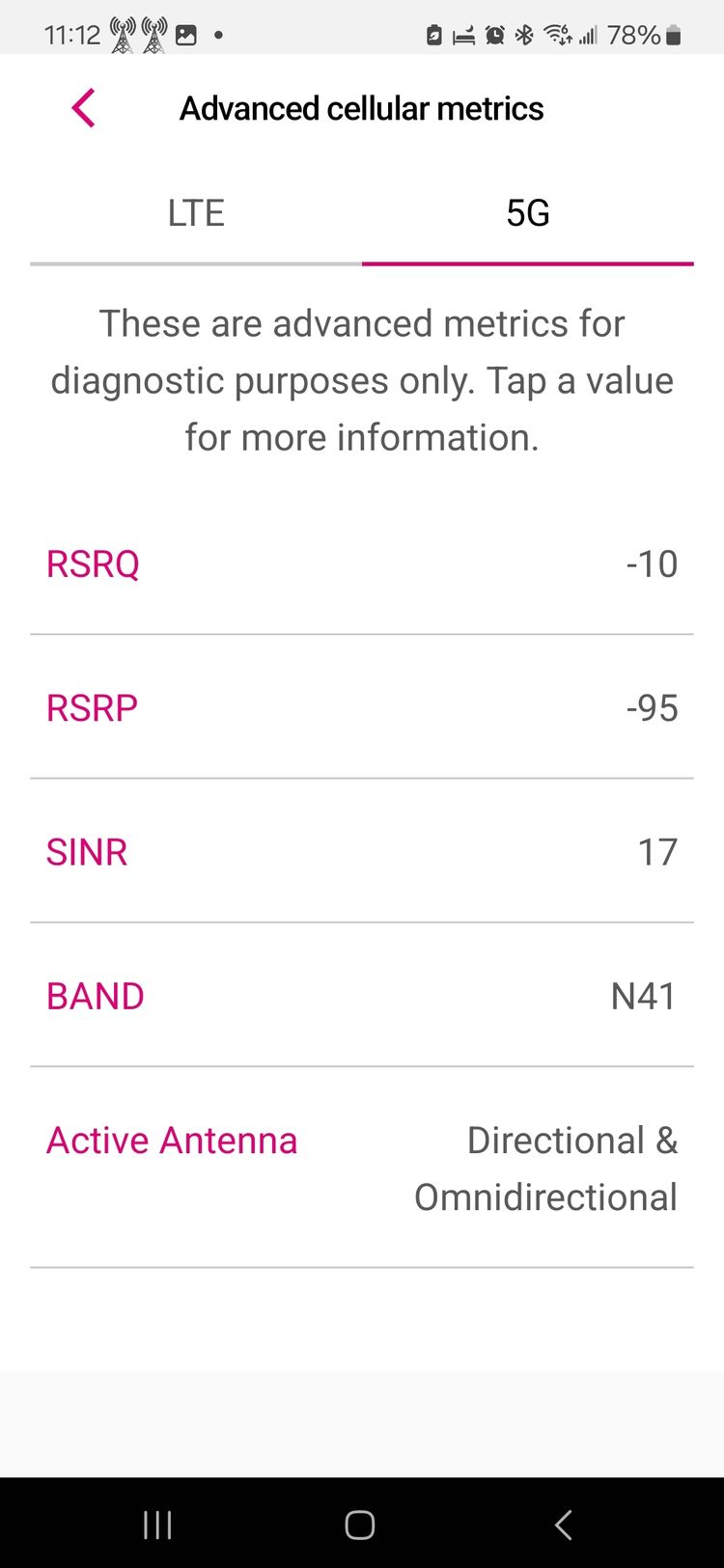724x1568 pixels.
Task: Open recent apps from navigation bar
Action: pos(157,1525)
